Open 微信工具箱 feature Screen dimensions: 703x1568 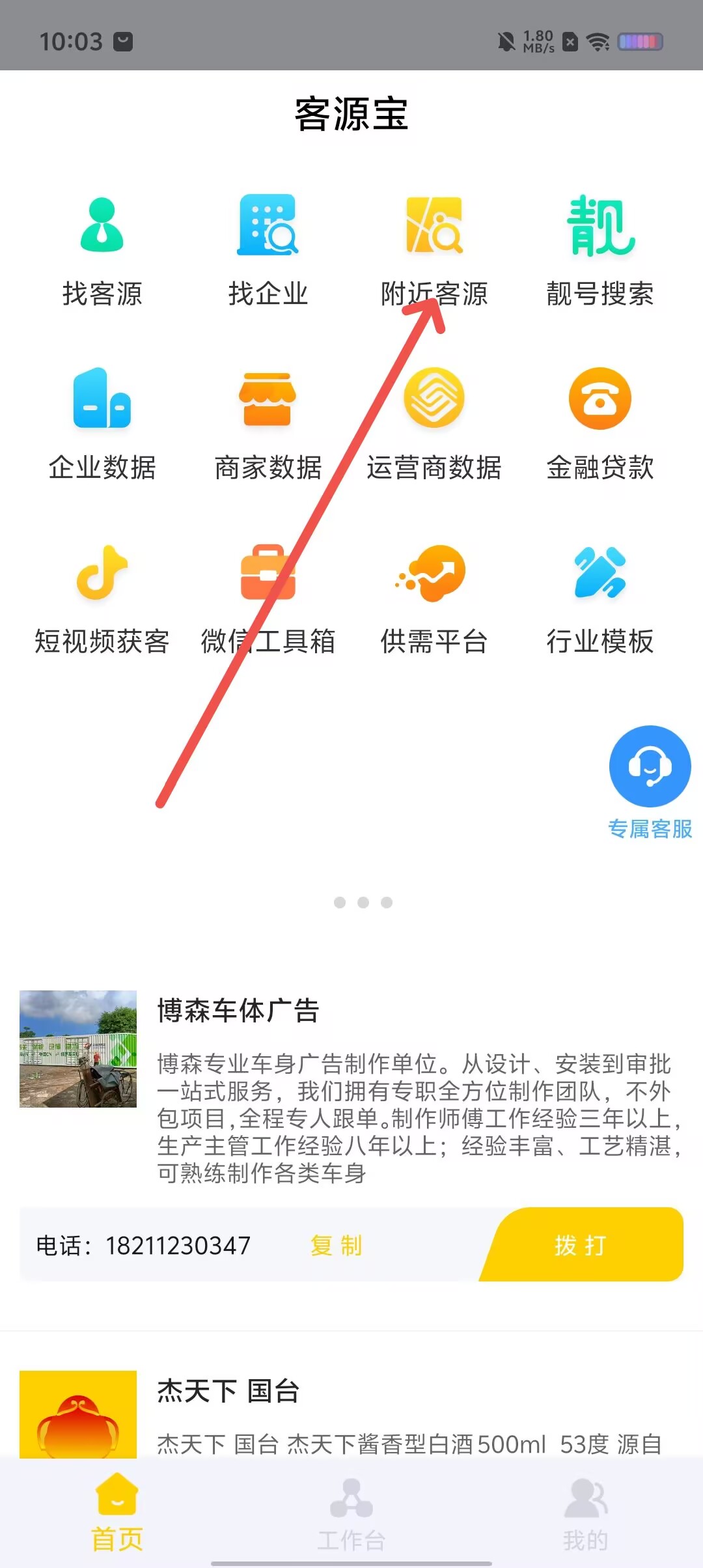pyautogui.click(x=268, y=599)
